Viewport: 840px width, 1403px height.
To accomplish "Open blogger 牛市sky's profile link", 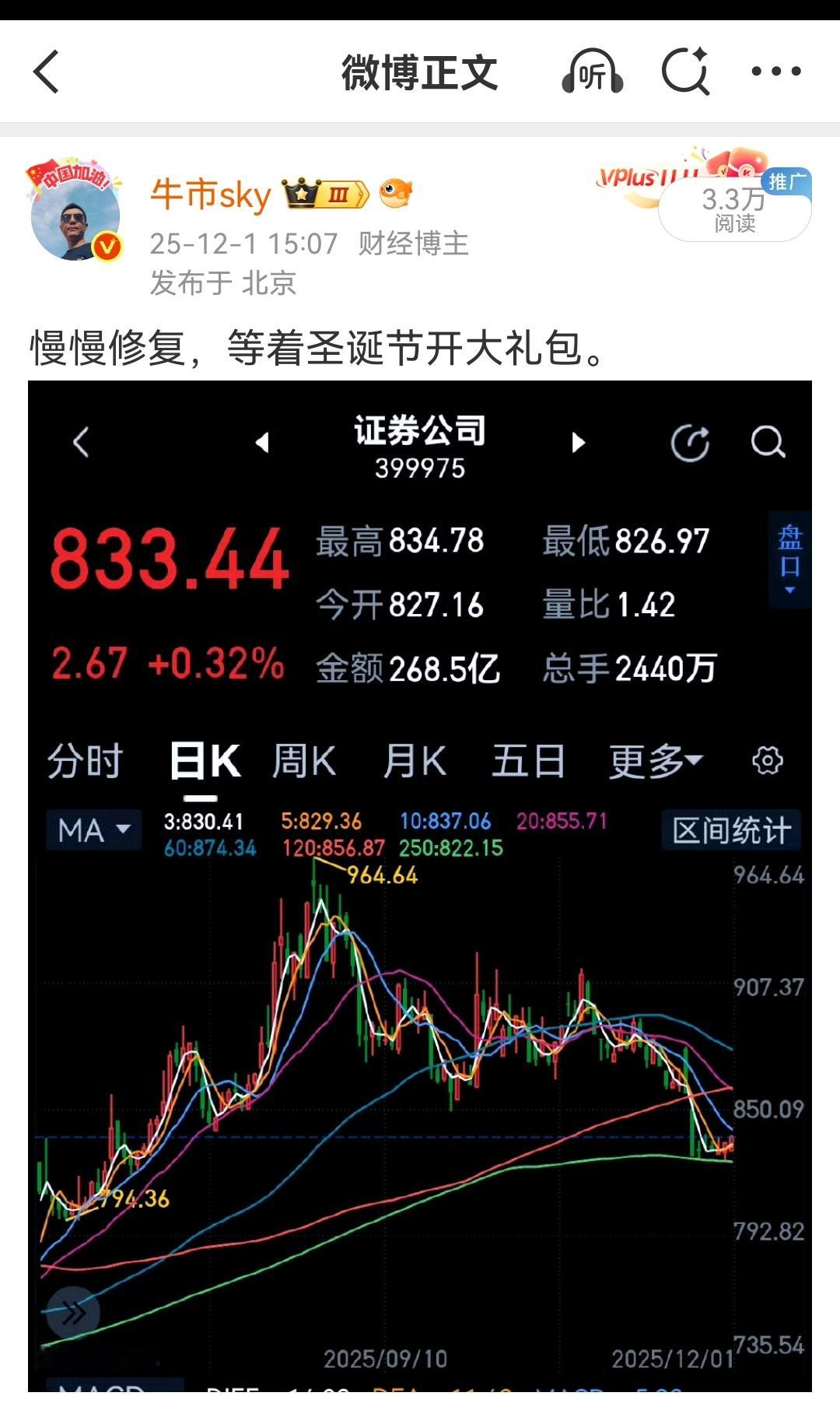I will coord(210,195).
